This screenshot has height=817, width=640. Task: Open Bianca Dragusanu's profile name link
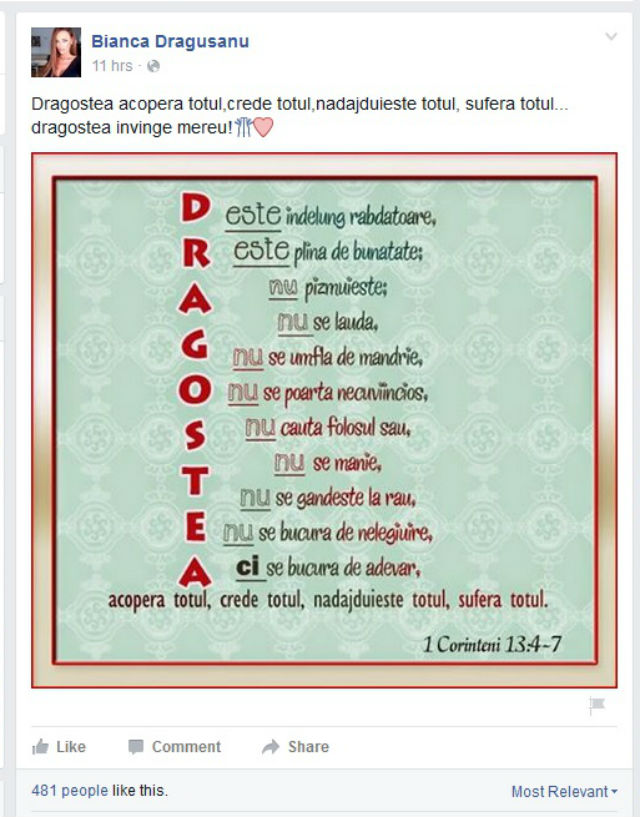[170, 41]
